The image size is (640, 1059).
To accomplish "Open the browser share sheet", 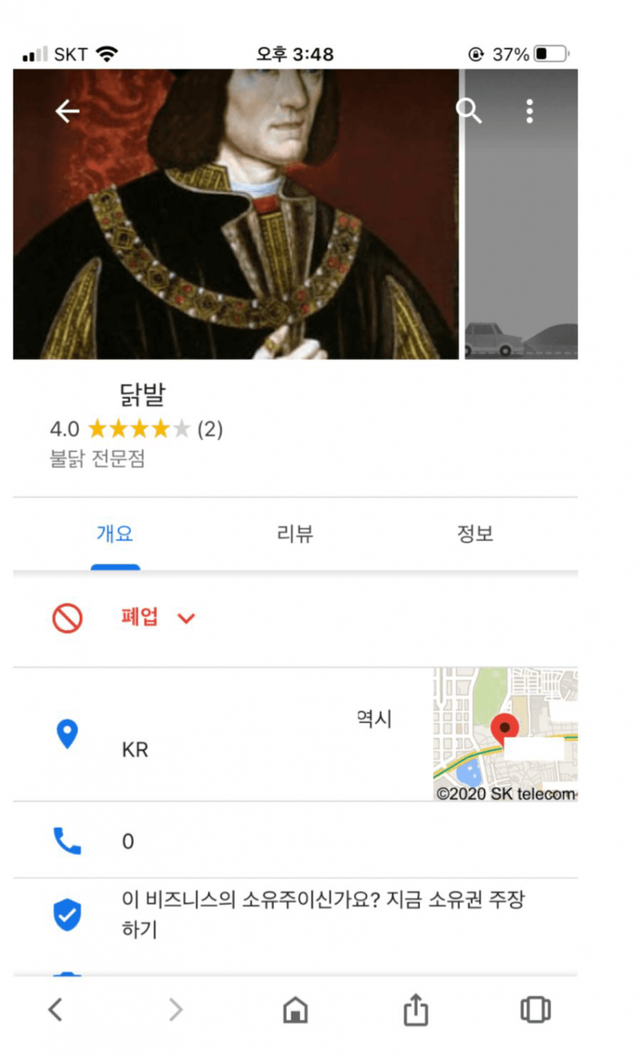I will (x=415, y=1011).
